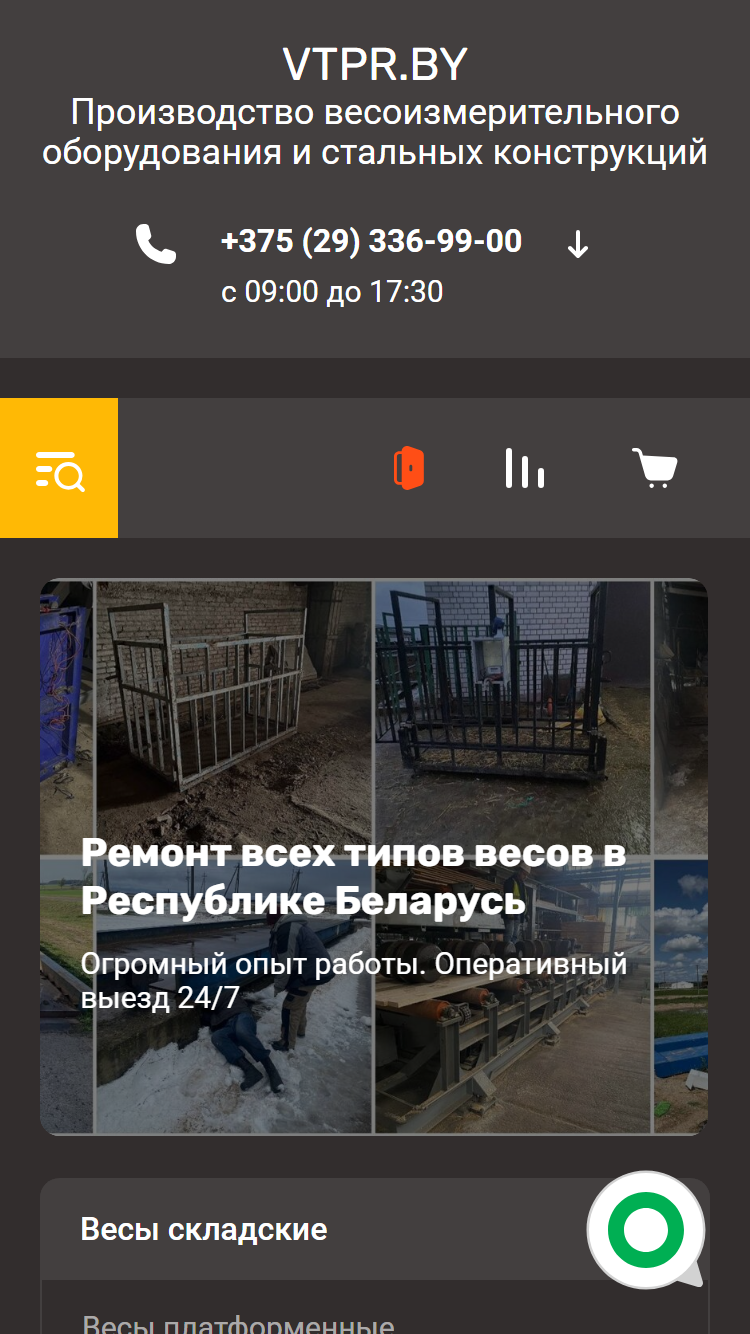The height and width of the screenshot is (1334, 750).
Task: Open the scales repair banner
Action: (374, 857)
